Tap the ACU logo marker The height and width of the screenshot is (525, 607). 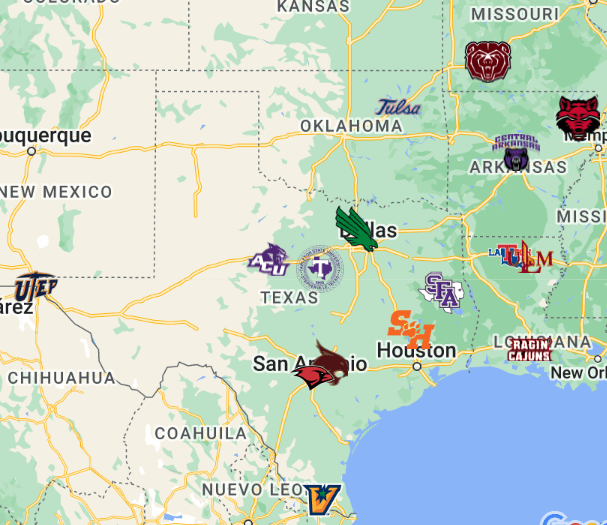point(268,260)
